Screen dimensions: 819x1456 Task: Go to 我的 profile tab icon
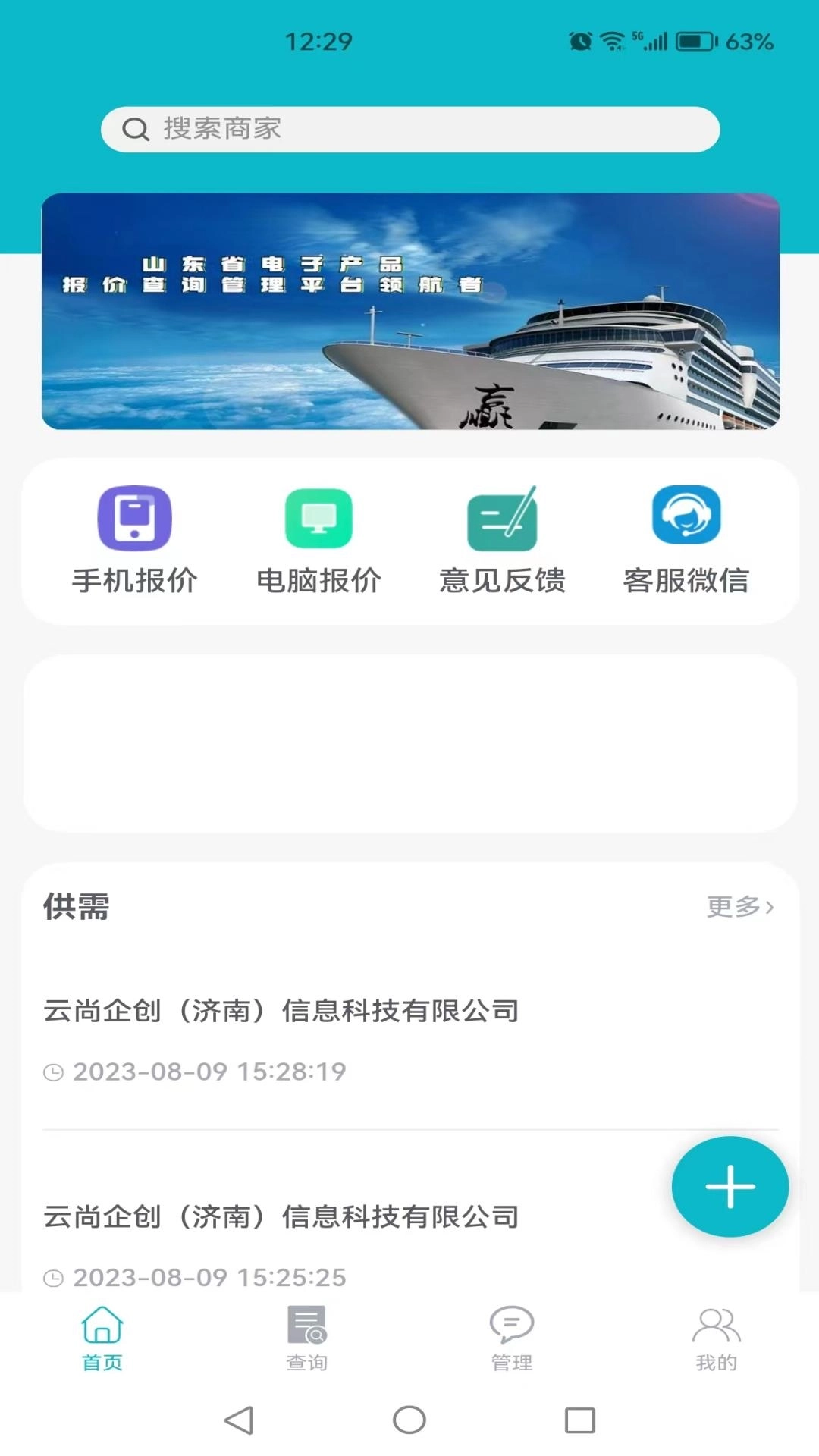coord(716,1334)
